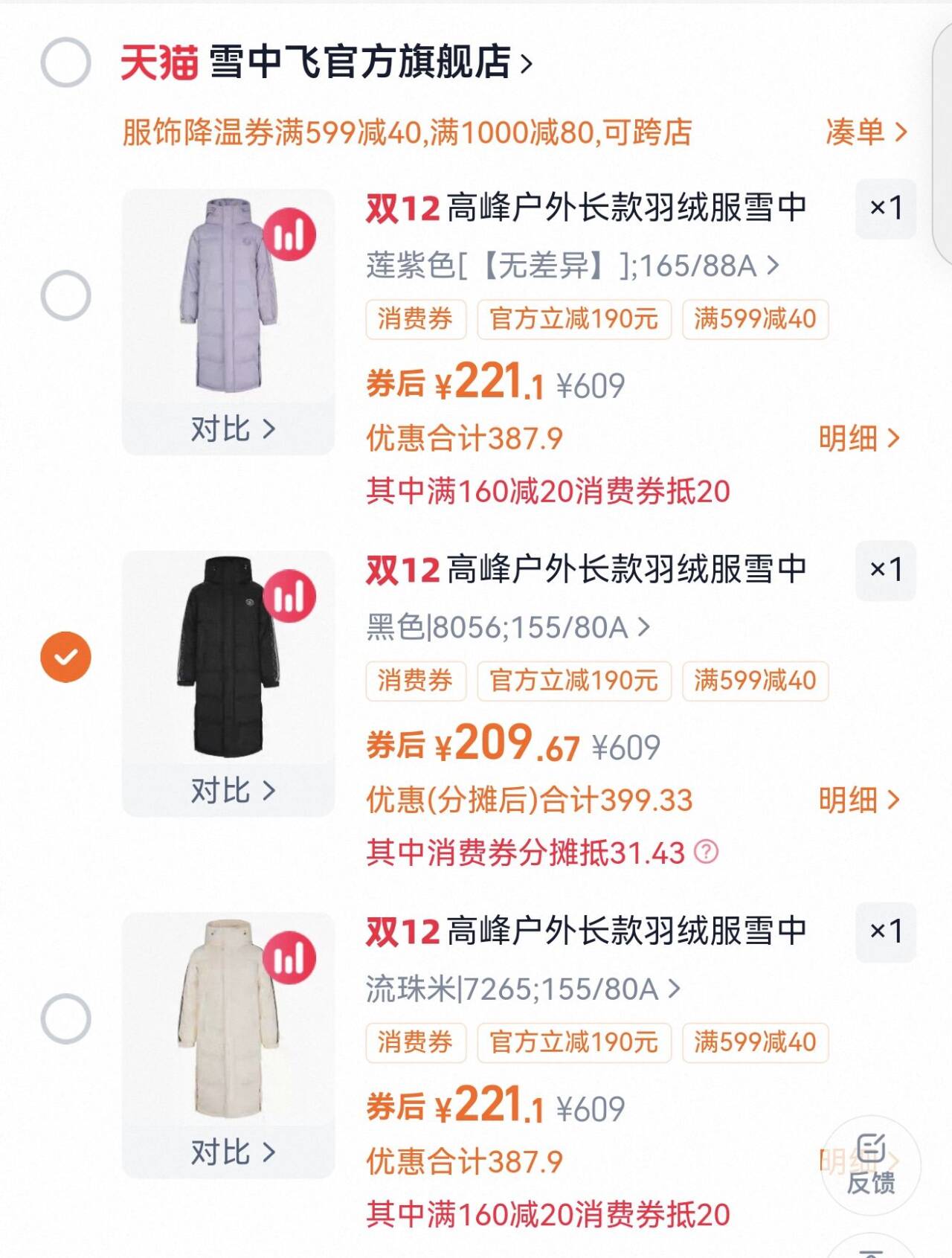View 明细 discount breakdown for 莲紫色 jacket

pos(859,438)
